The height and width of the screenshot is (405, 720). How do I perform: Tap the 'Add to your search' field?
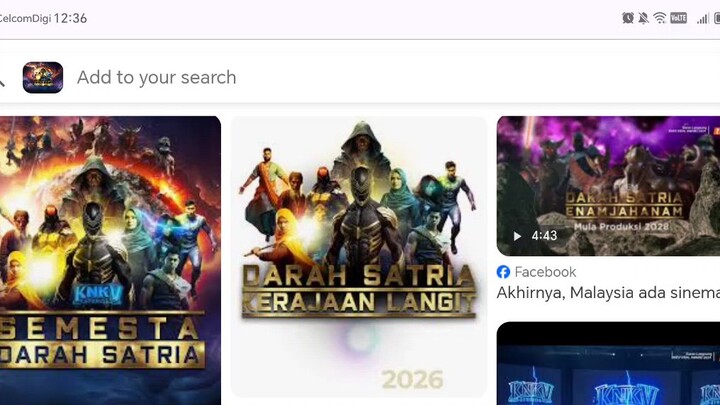(300, 77)
